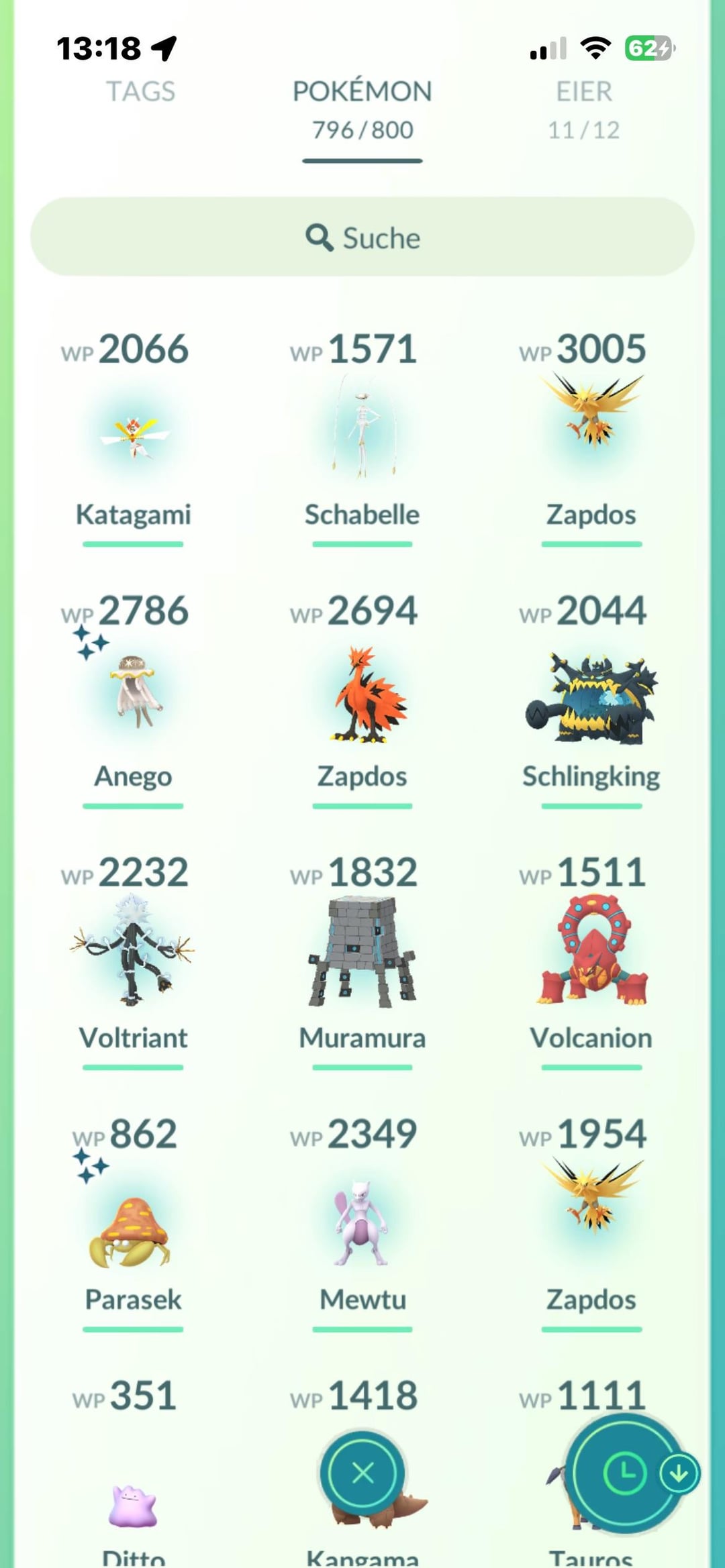
Task: Open Zapdos with WP 1954
Action: pyautogui.click(x=591, y=1208)
